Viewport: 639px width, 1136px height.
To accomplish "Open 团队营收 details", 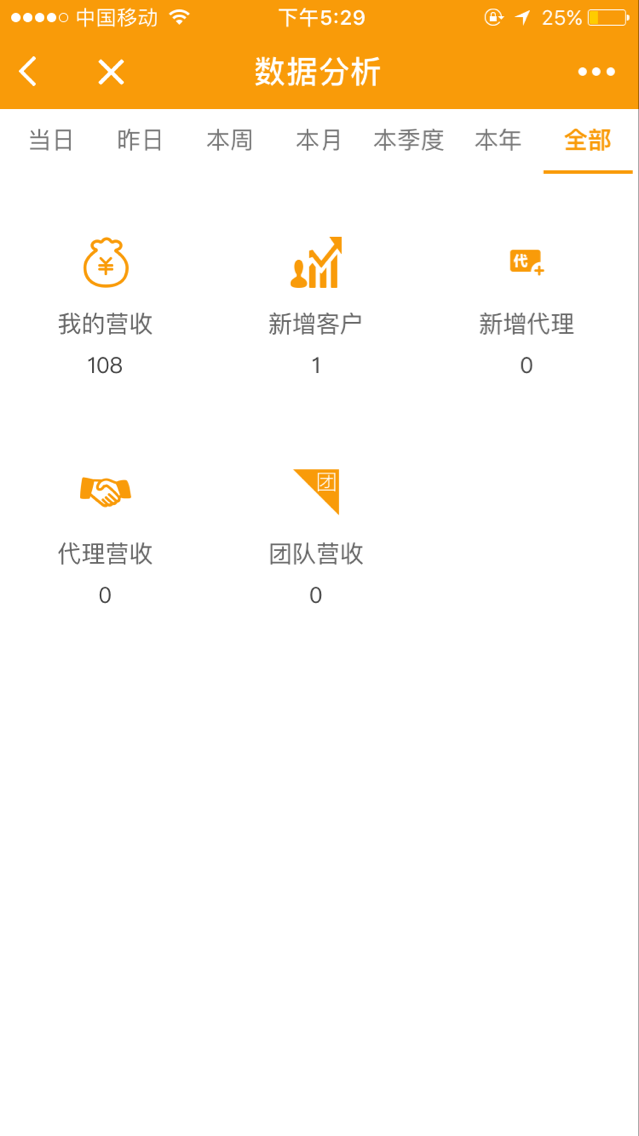I will click(316, 535).
